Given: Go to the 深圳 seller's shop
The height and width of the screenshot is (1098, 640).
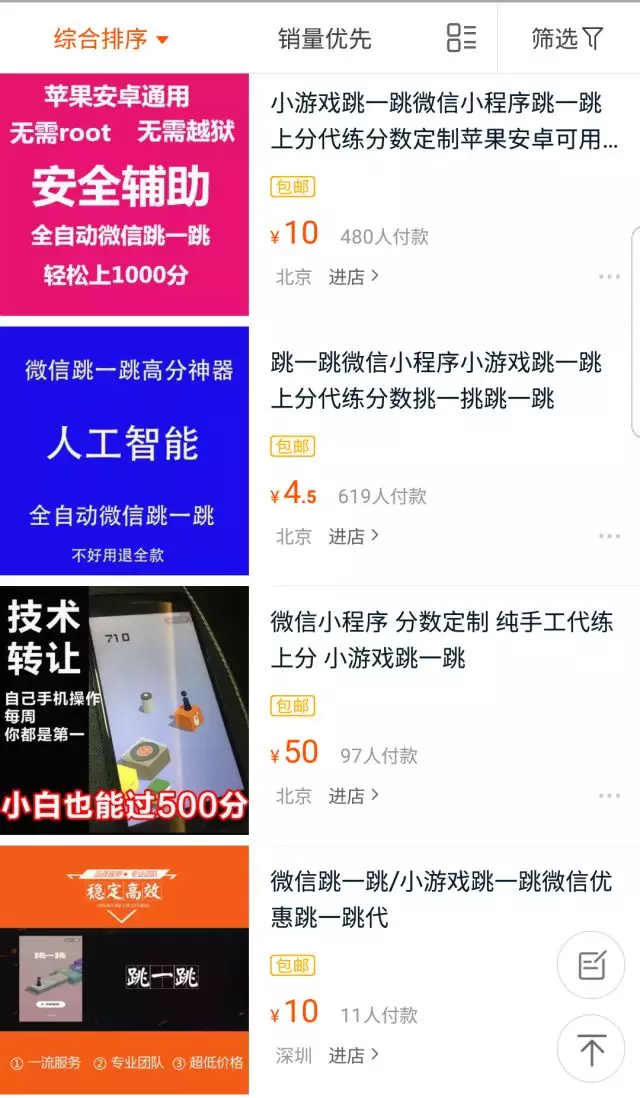Looking at the screenshot, I should pos(354,1055).
